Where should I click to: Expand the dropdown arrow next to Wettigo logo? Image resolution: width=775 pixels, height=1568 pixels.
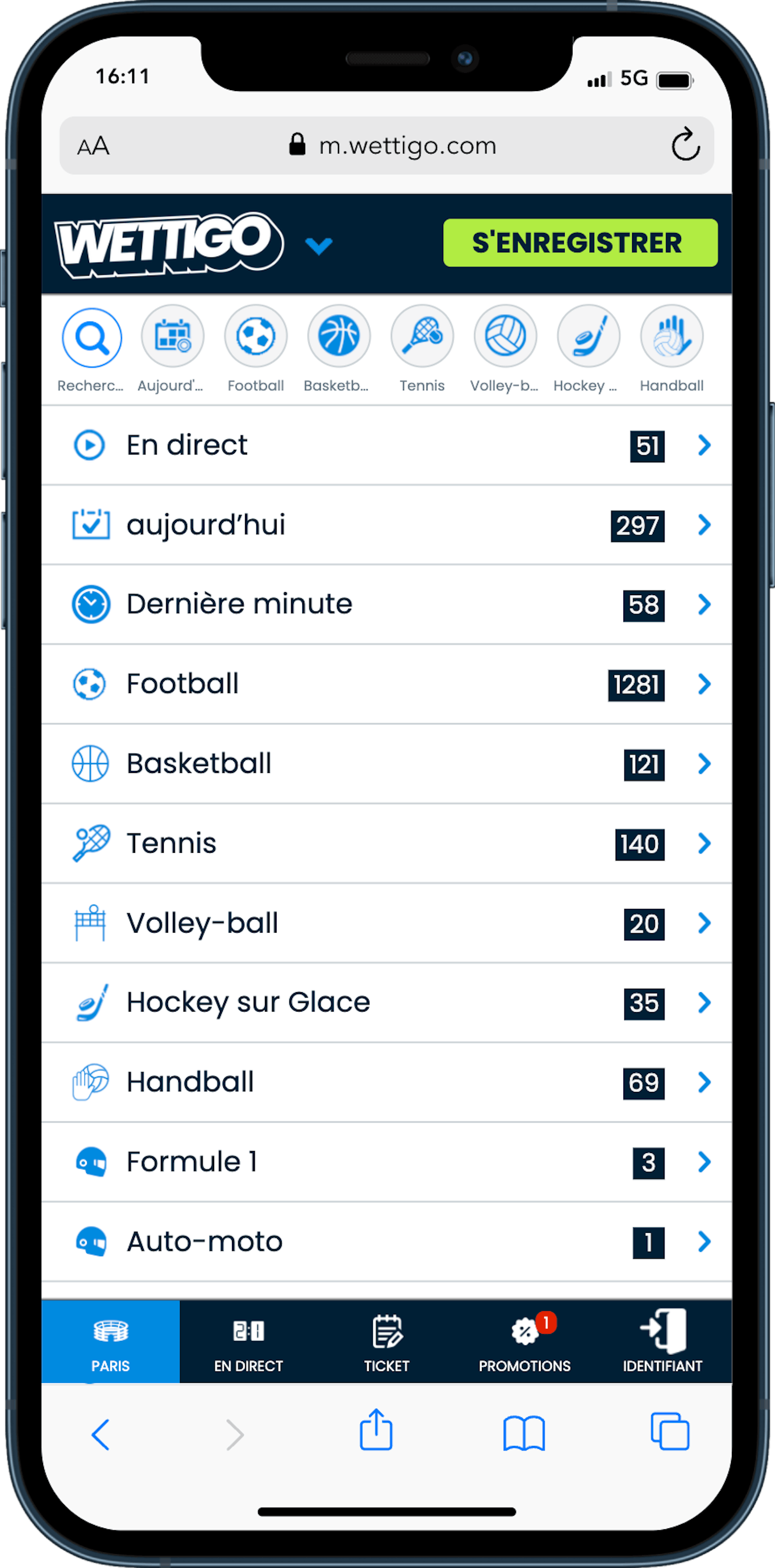[318, 246]
